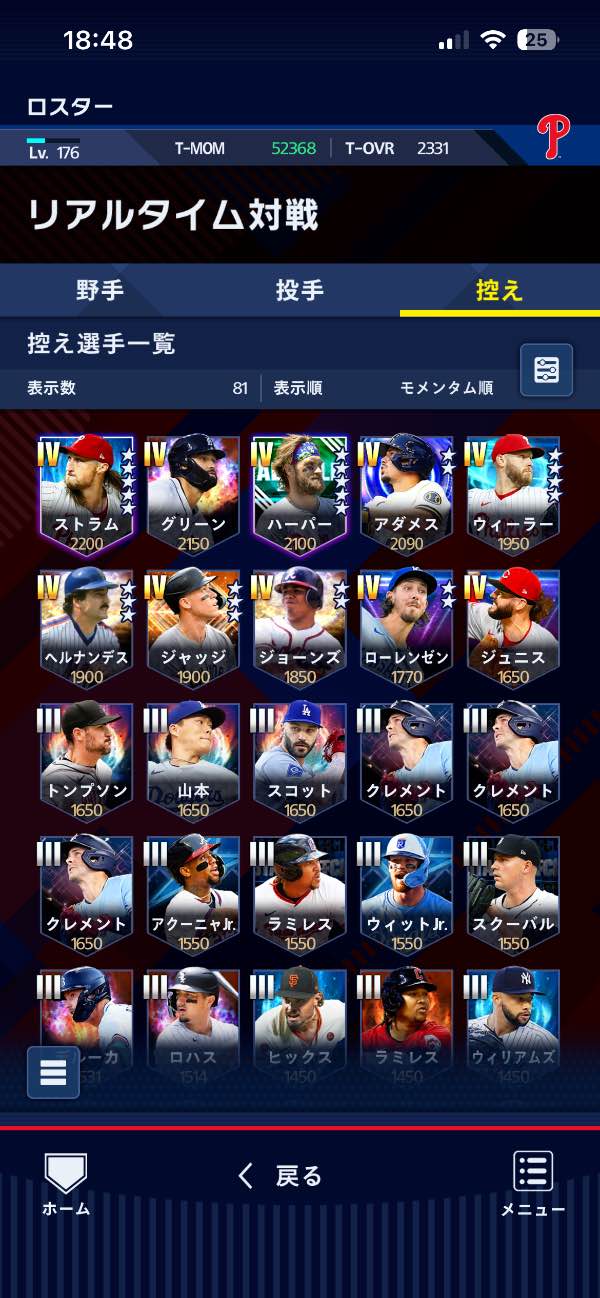The image size is (600, 1298).
Task: Go to the ホーム screen
Action: [66, 1185]
